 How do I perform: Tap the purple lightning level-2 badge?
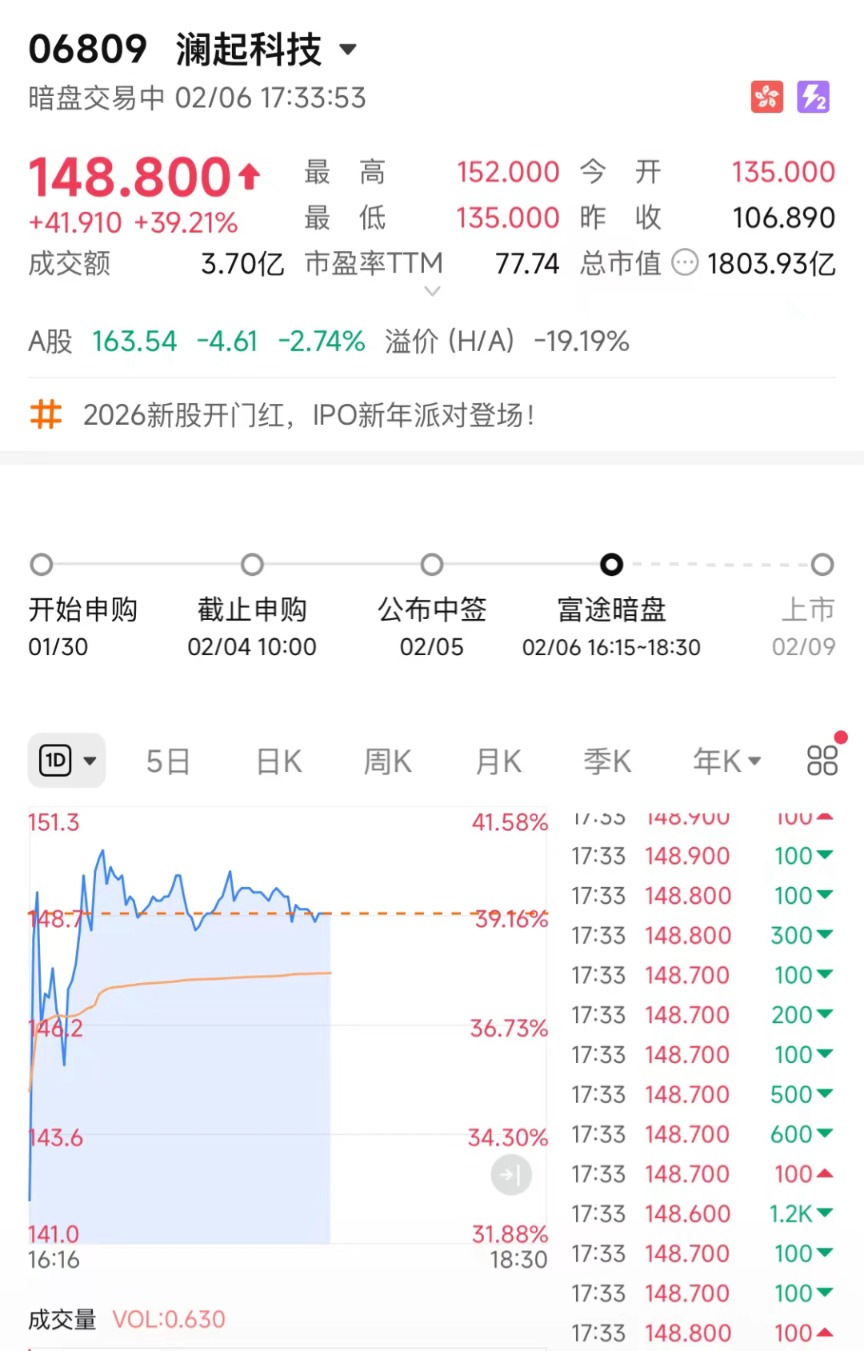[x=813, y=97]
